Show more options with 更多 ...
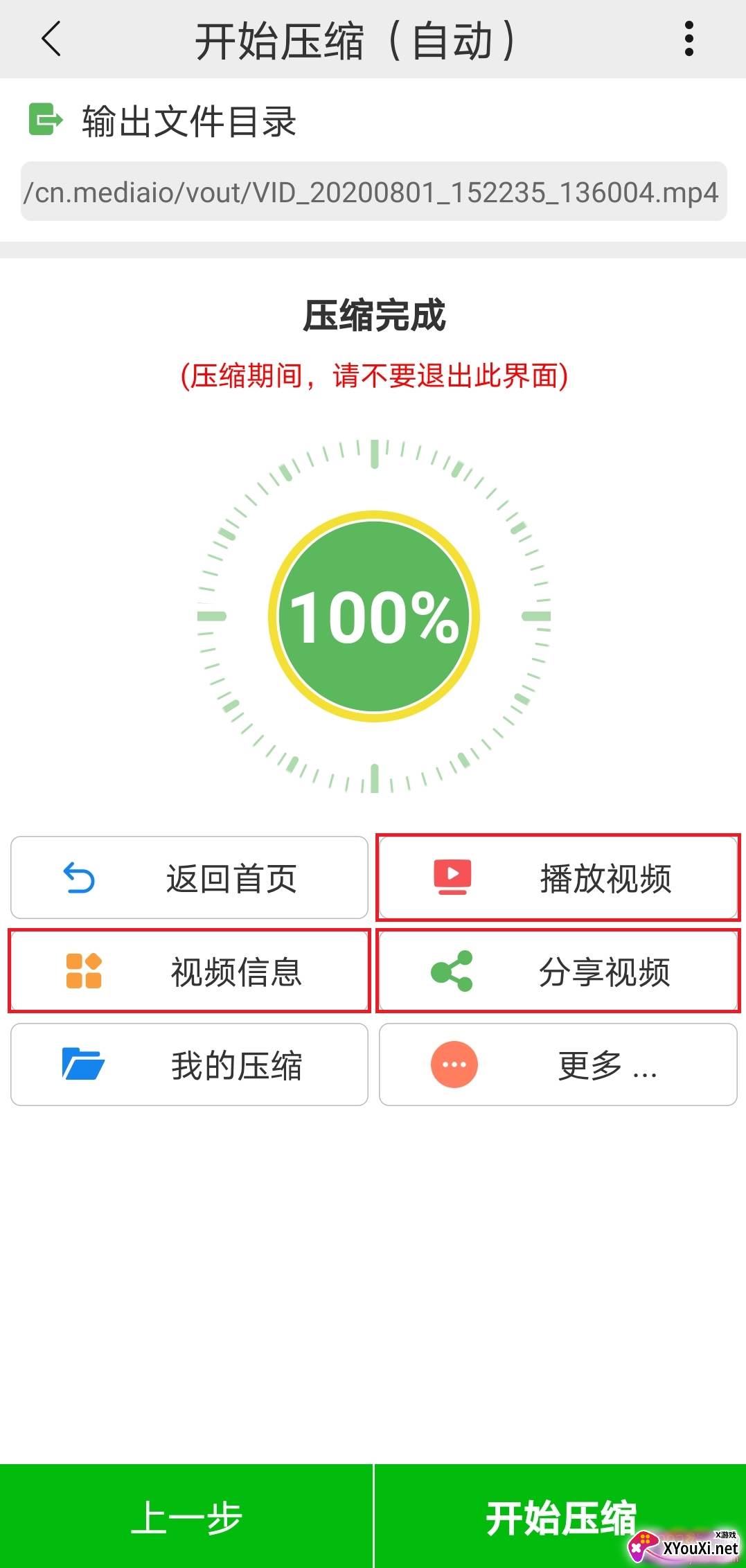The height and width of the screenshot is (1568, 746). 558,1064
